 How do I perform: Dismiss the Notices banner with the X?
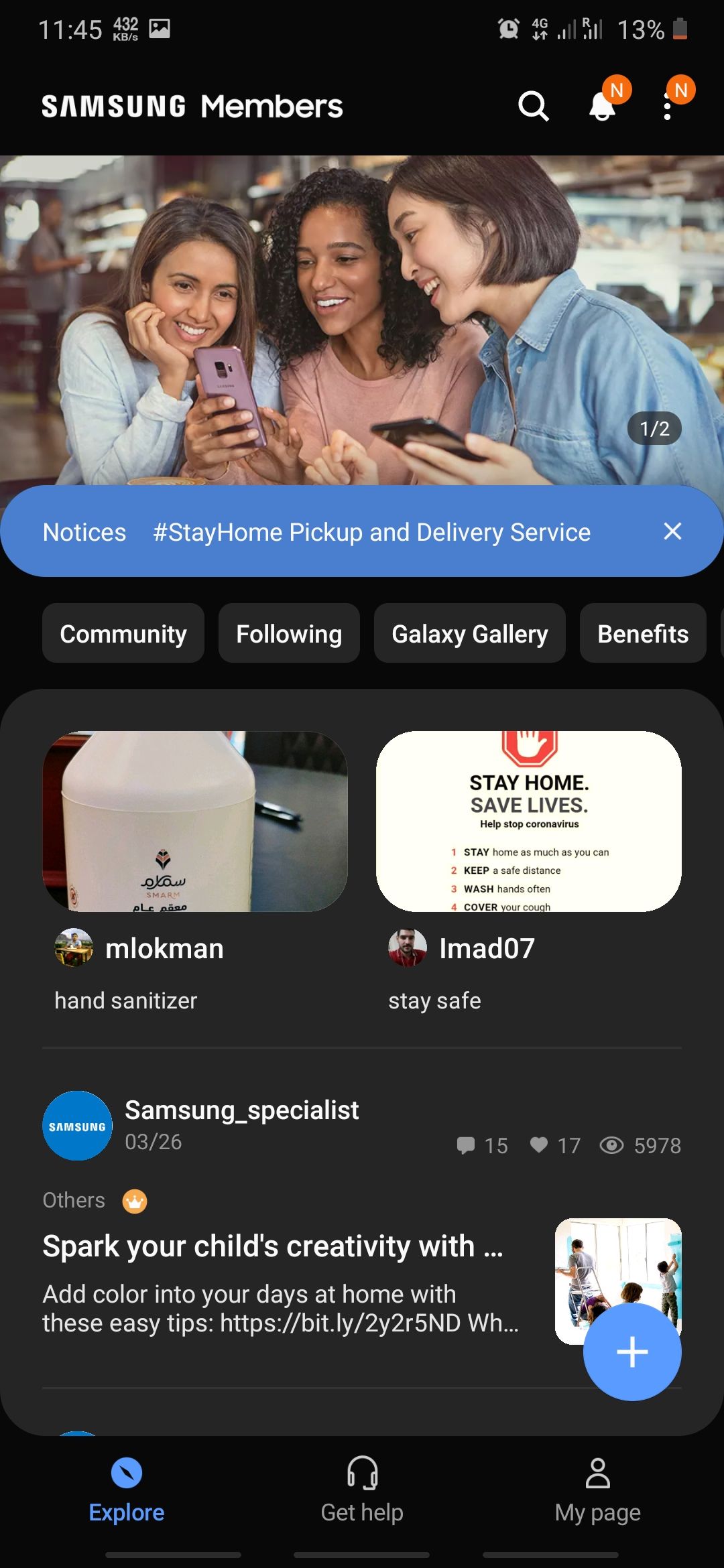[x=673, y=531]
